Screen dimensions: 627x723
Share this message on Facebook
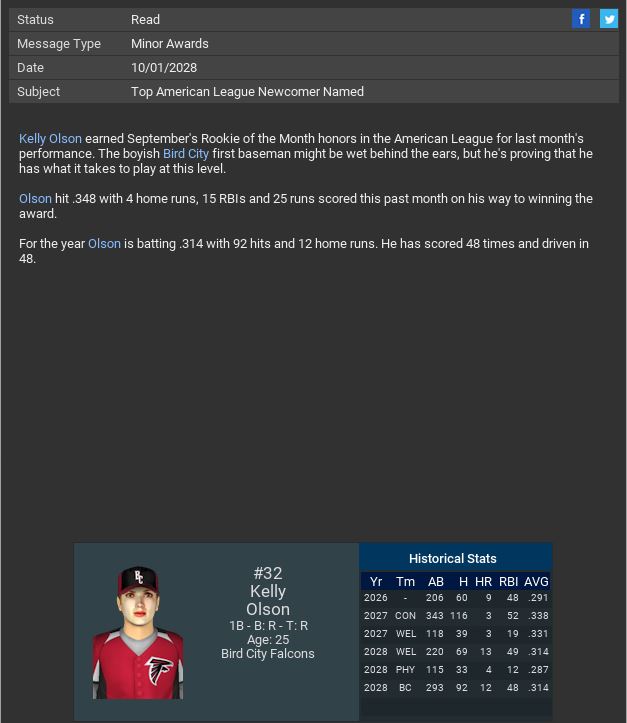(581, 19)
